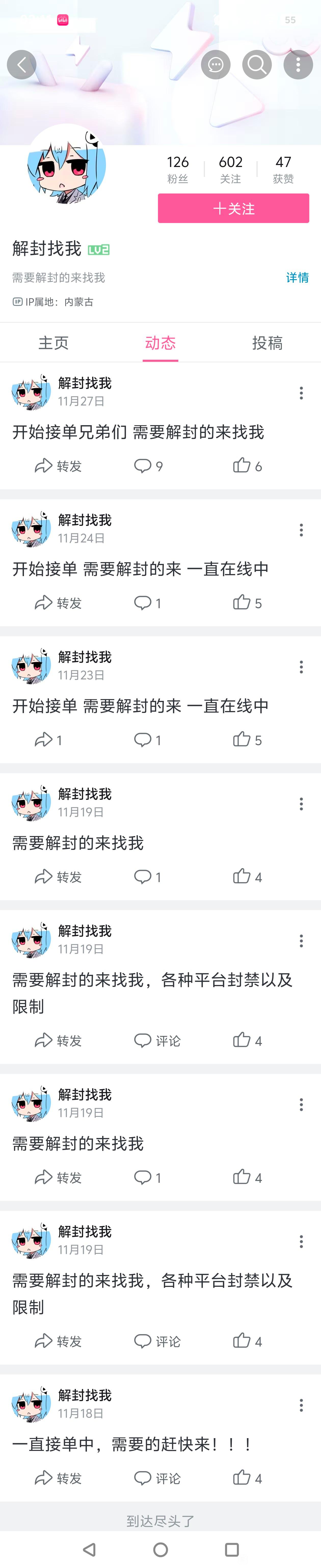
Task: Enlarge the profile avatar picture
Action: coord(66,164)
